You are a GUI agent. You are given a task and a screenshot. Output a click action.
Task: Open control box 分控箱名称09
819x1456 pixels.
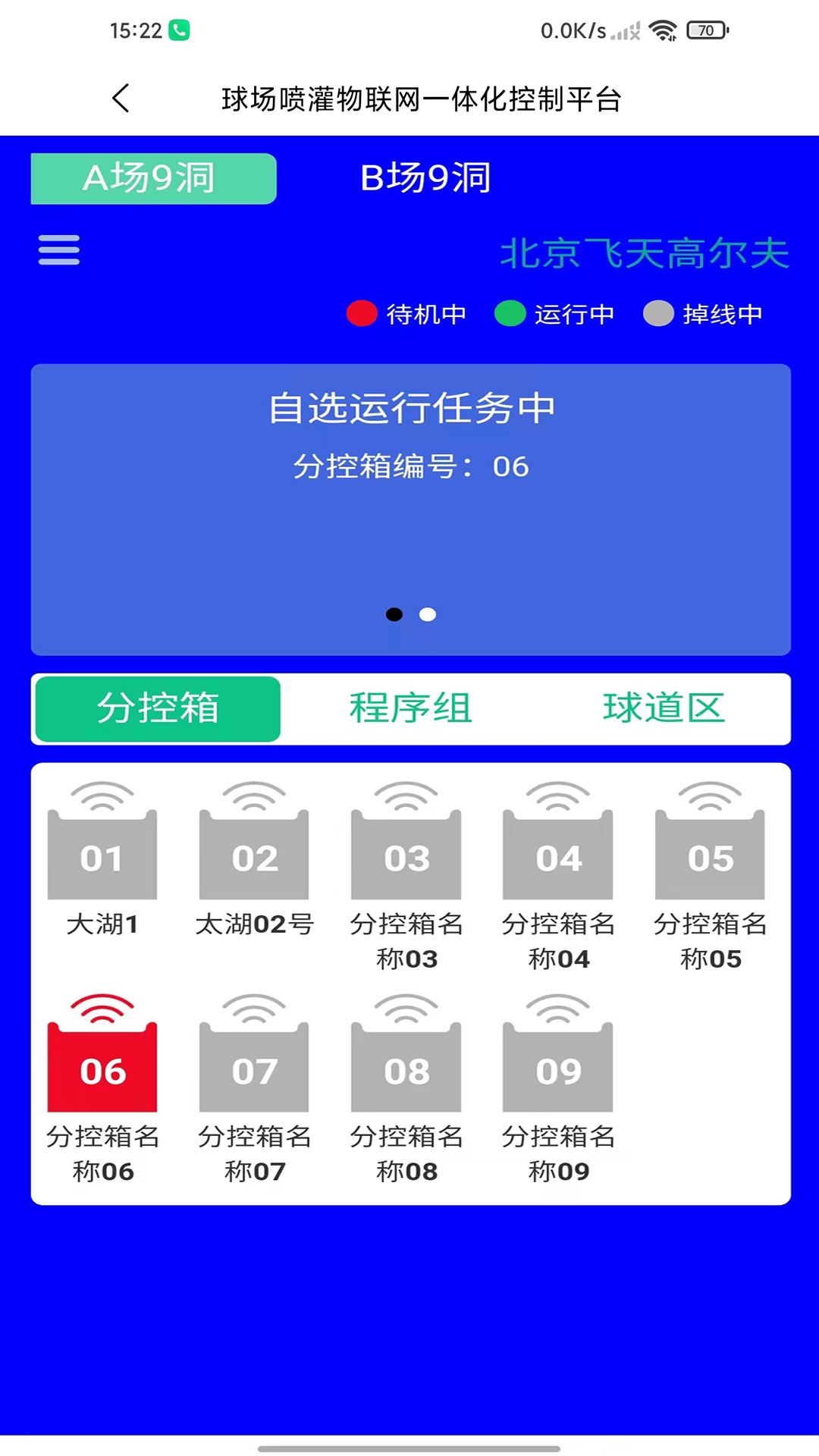click(x=557, y=1065)
